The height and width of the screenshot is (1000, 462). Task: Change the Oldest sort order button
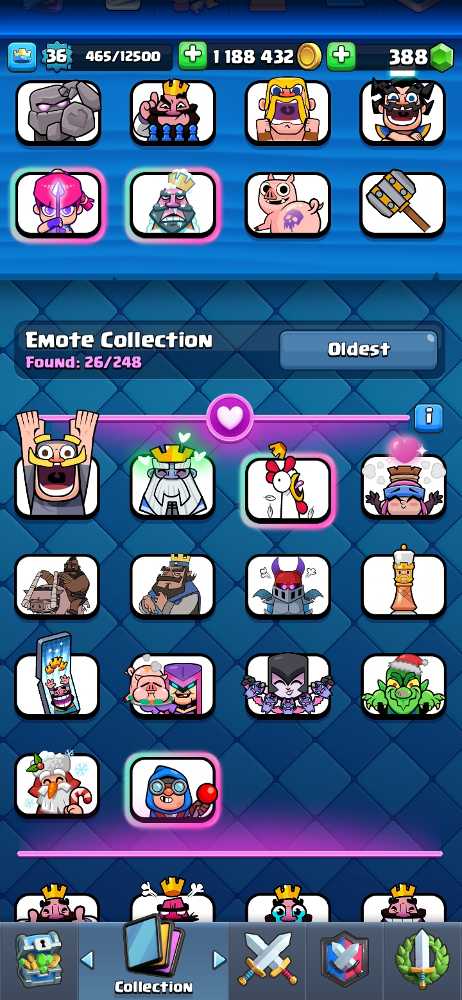[x=359, y=349]
